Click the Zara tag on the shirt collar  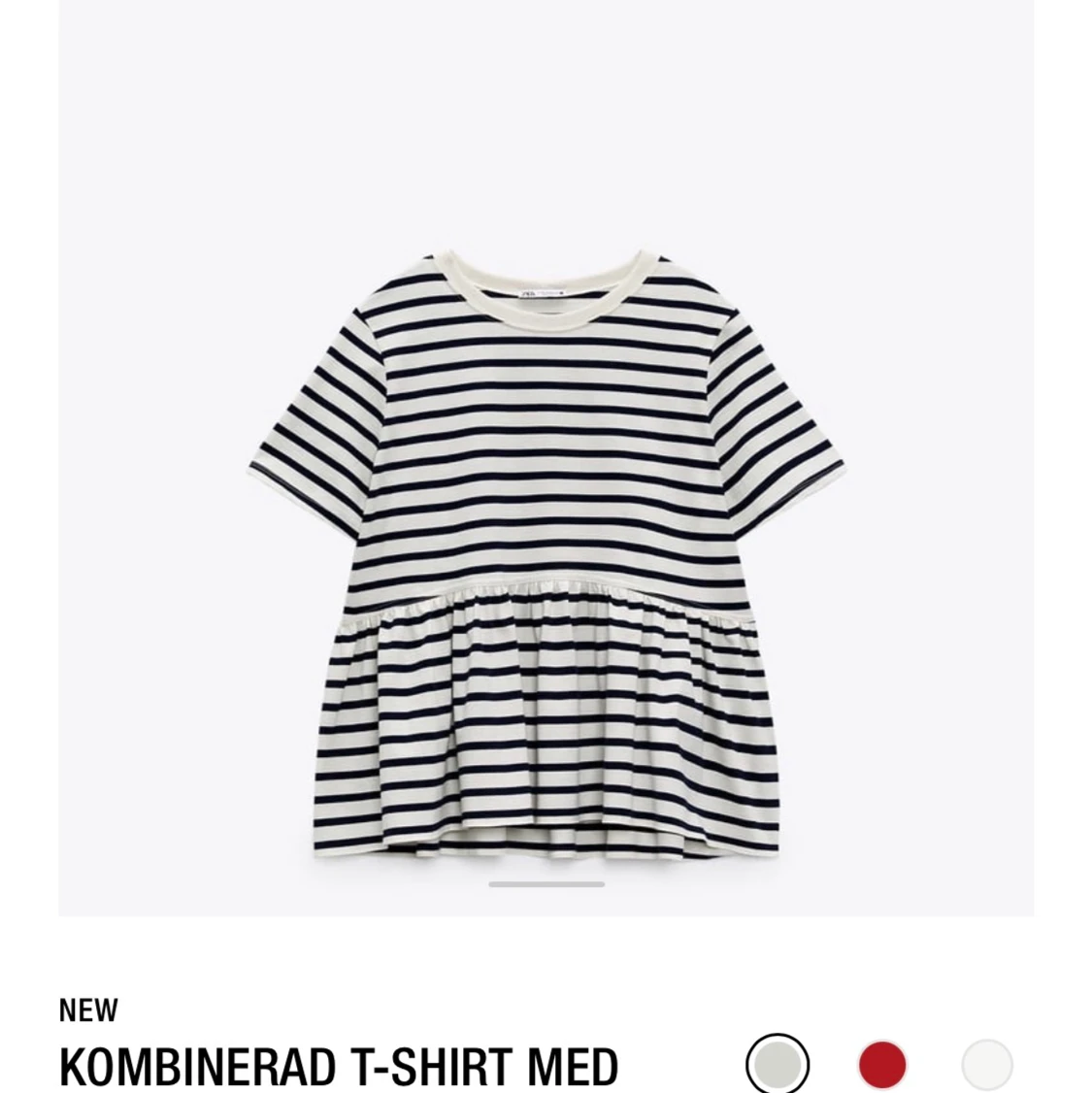point(544,291)
